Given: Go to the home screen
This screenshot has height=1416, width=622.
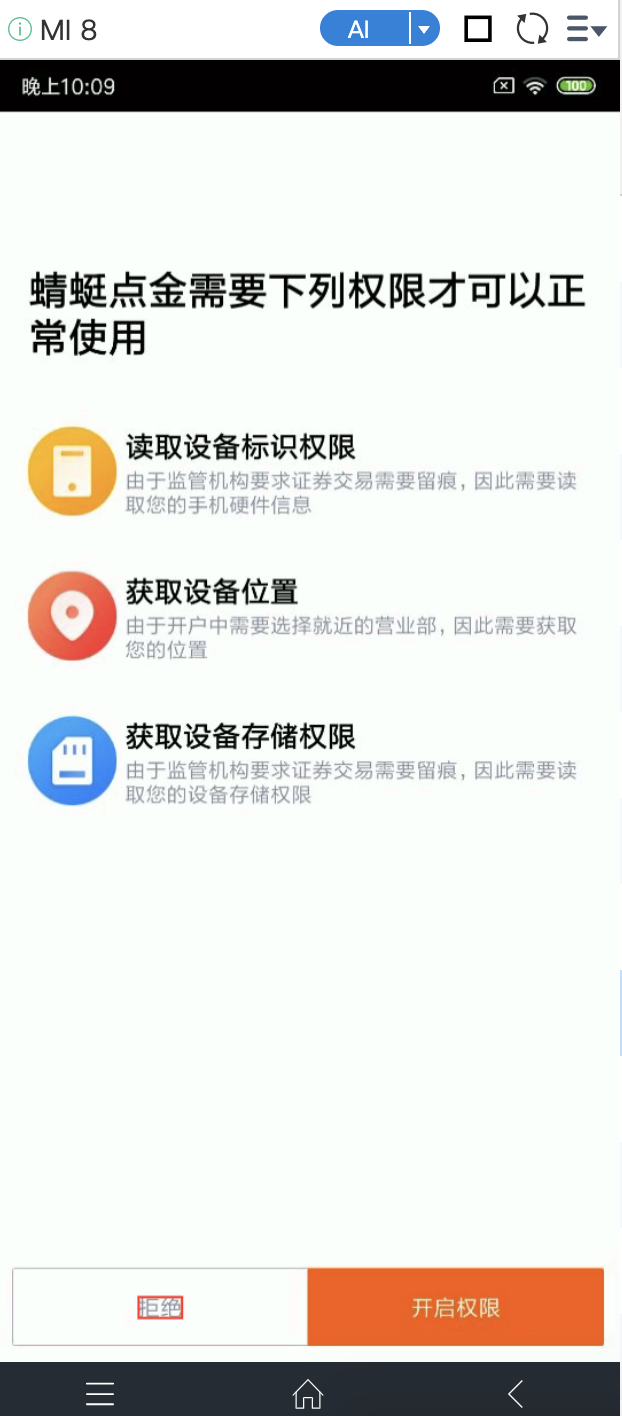Looking at the screenshot, I should click(307, 1393).
